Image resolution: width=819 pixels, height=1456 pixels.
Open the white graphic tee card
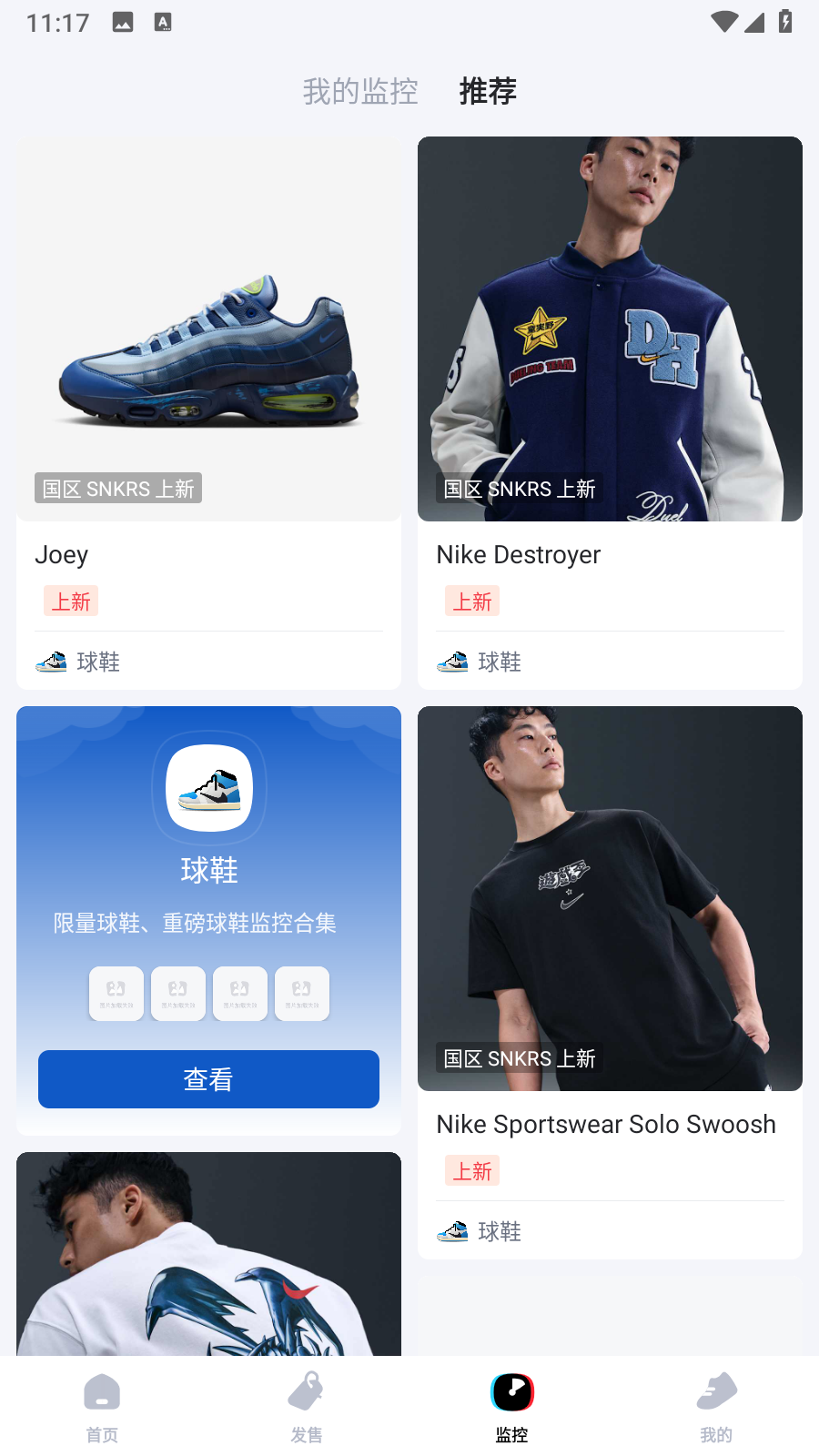(208, 1256)
